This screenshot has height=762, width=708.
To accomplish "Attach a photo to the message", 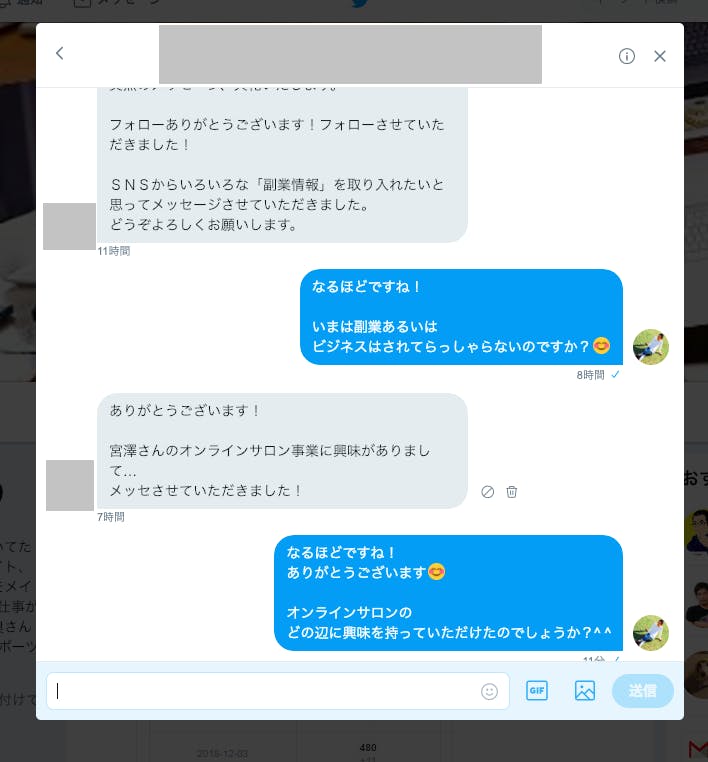I will (585, 691).
